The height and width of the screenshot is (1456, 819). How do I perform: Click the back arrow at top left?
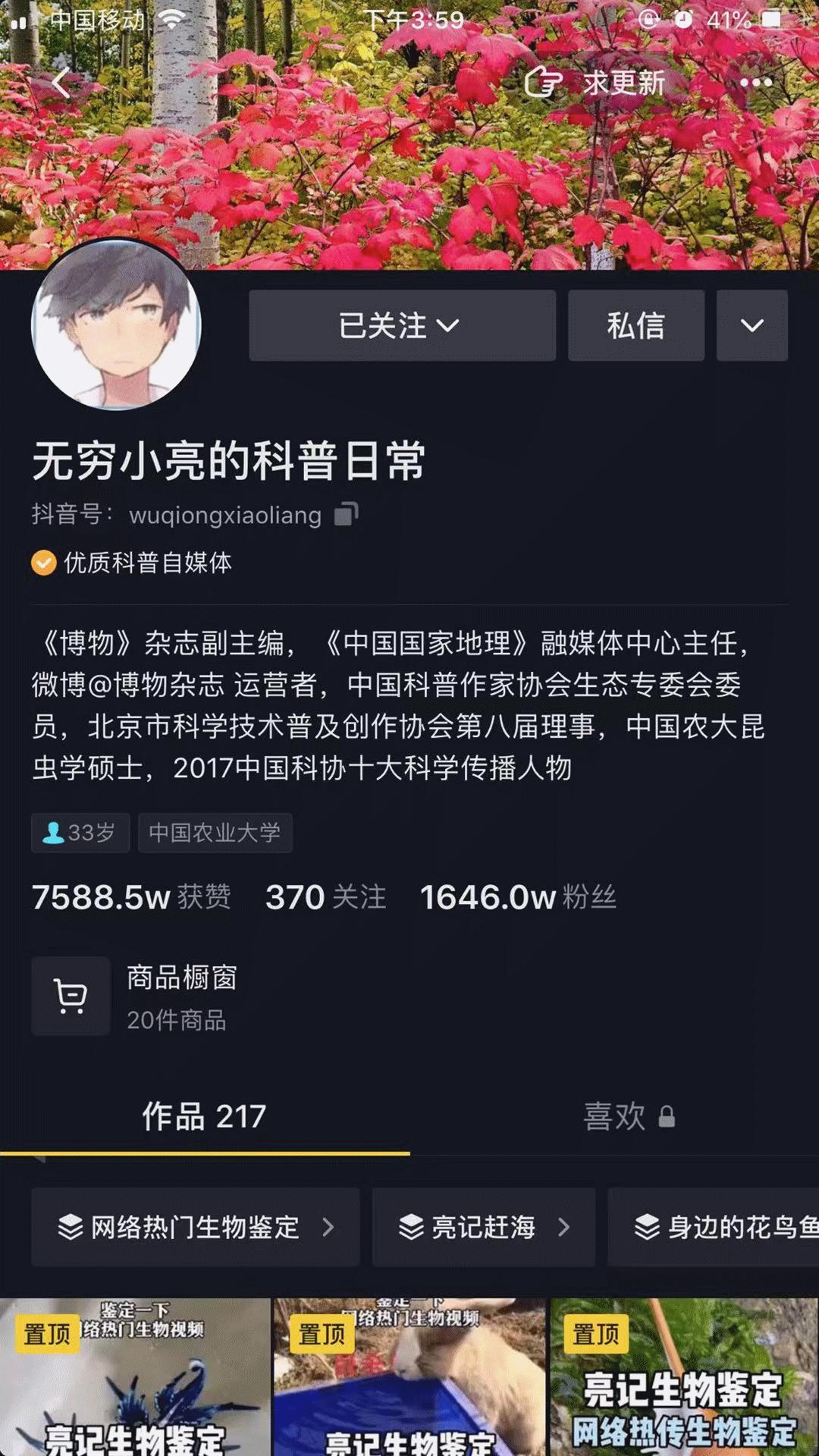(59, 83)
